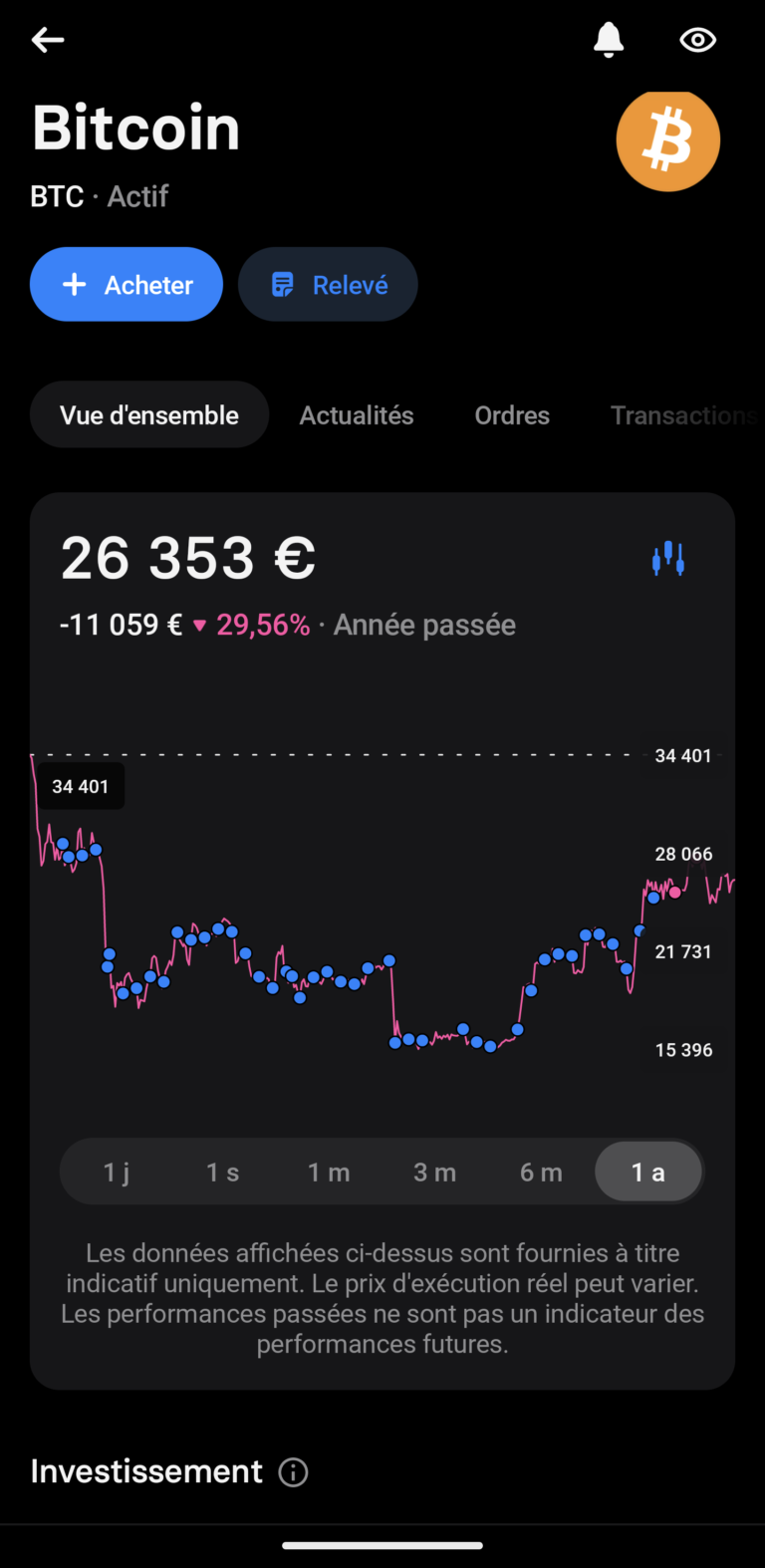Tap the Bitcoin logo badge
The width and height of the screenshot is (765, 1568).
(667, 140)
